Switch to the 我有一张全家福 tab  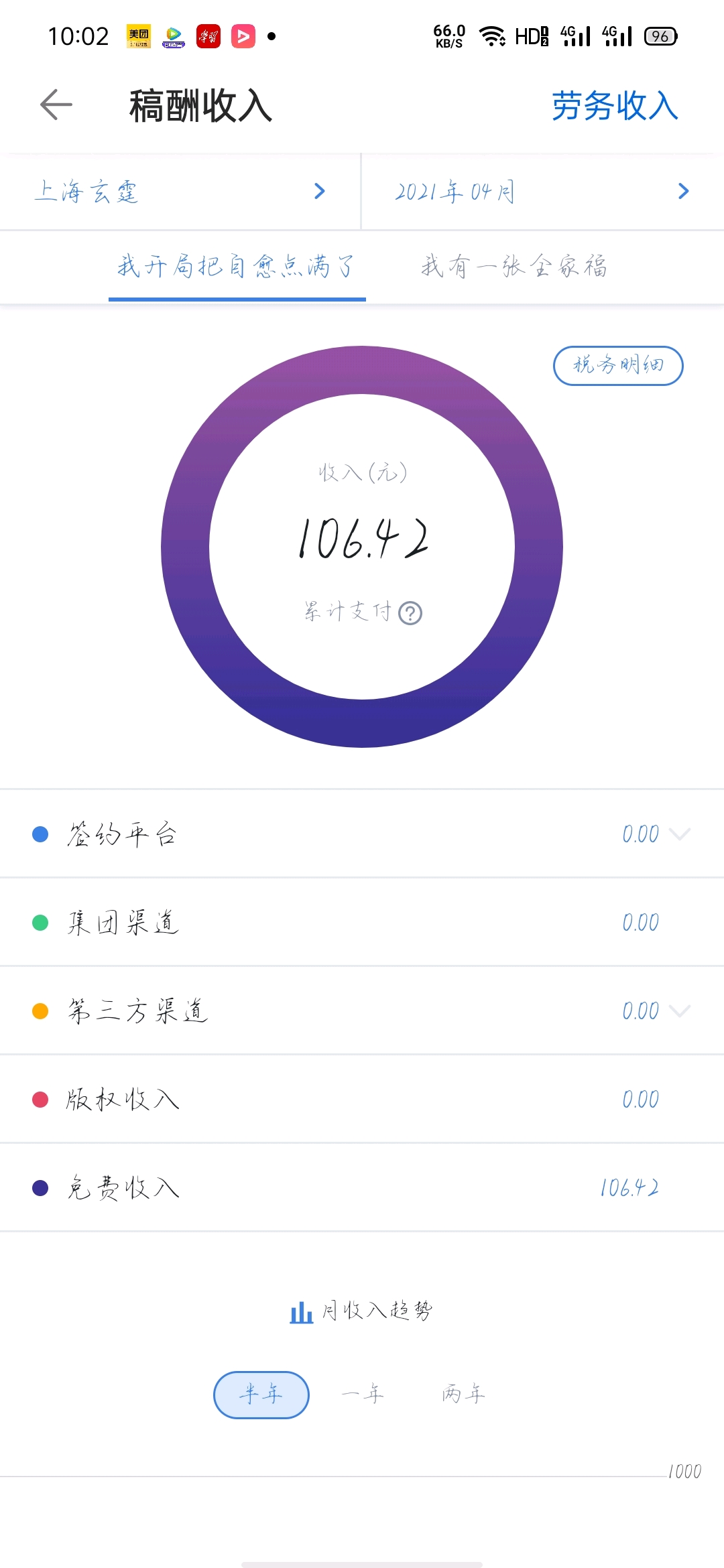coord(514,267)
